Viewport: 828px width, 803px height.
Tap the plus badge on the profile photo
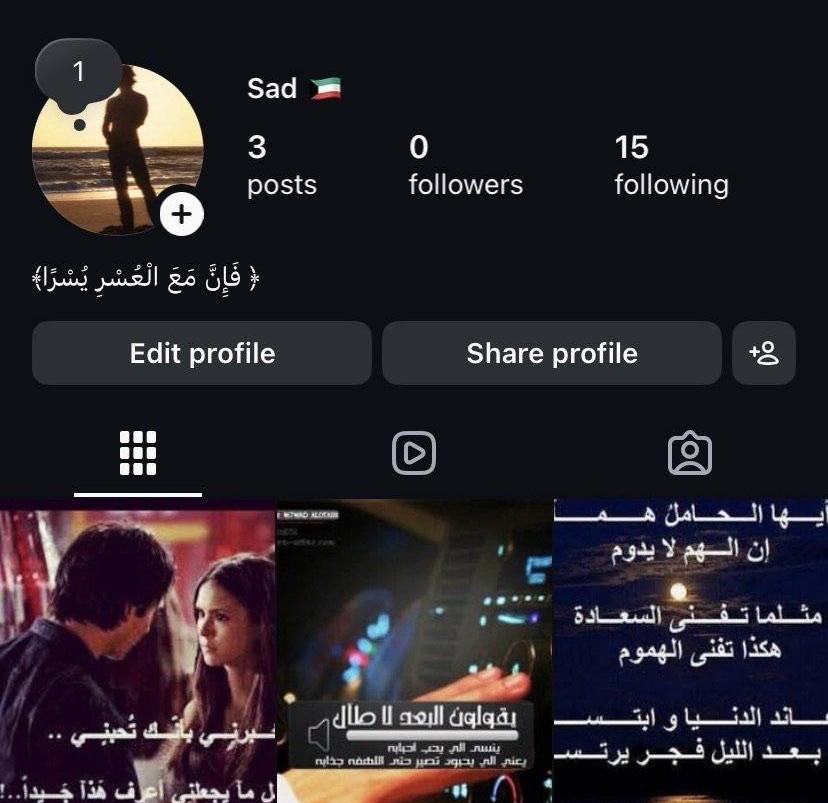[x=181, y=214]
